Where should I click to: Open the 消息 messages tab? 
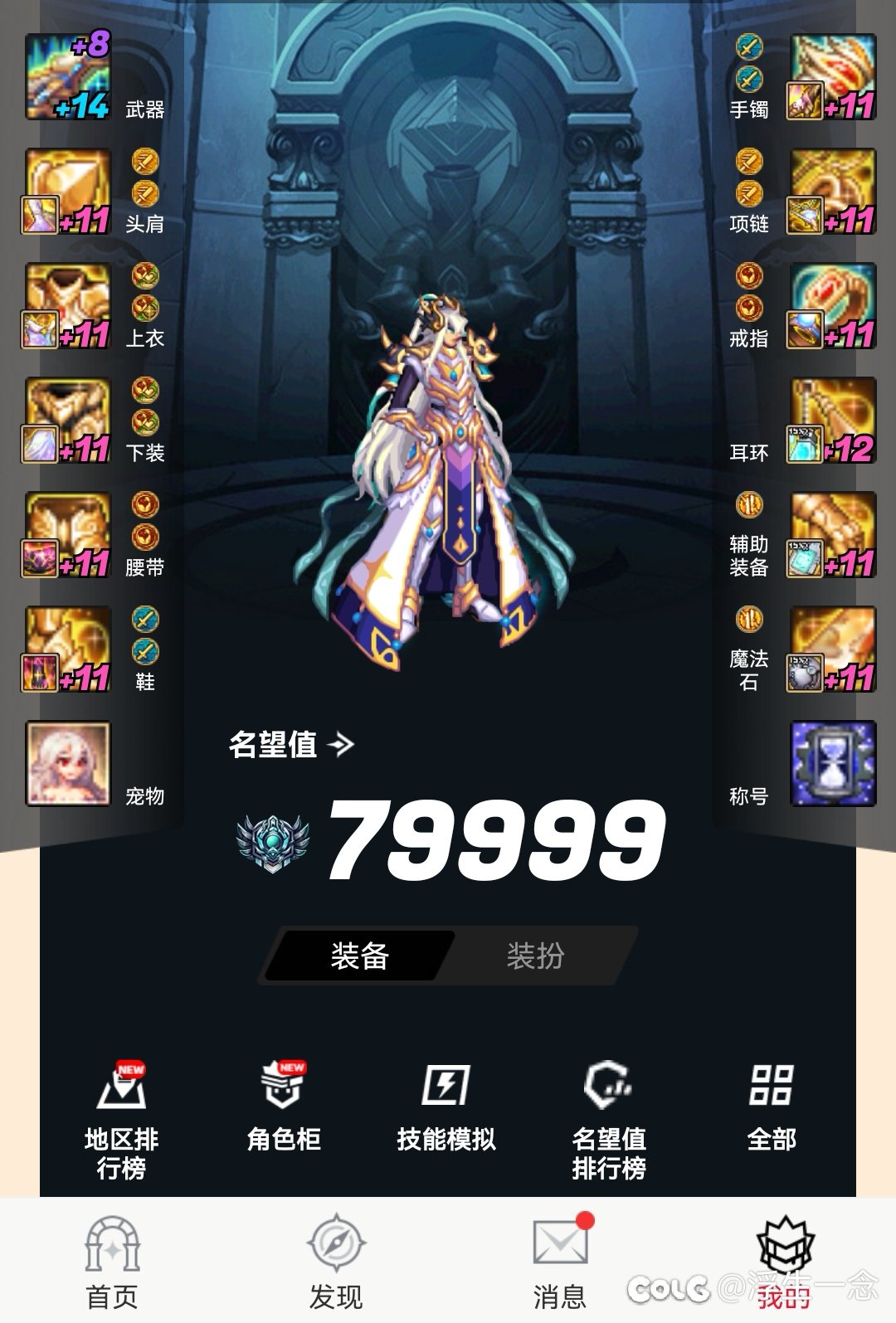click(560, 1262)
